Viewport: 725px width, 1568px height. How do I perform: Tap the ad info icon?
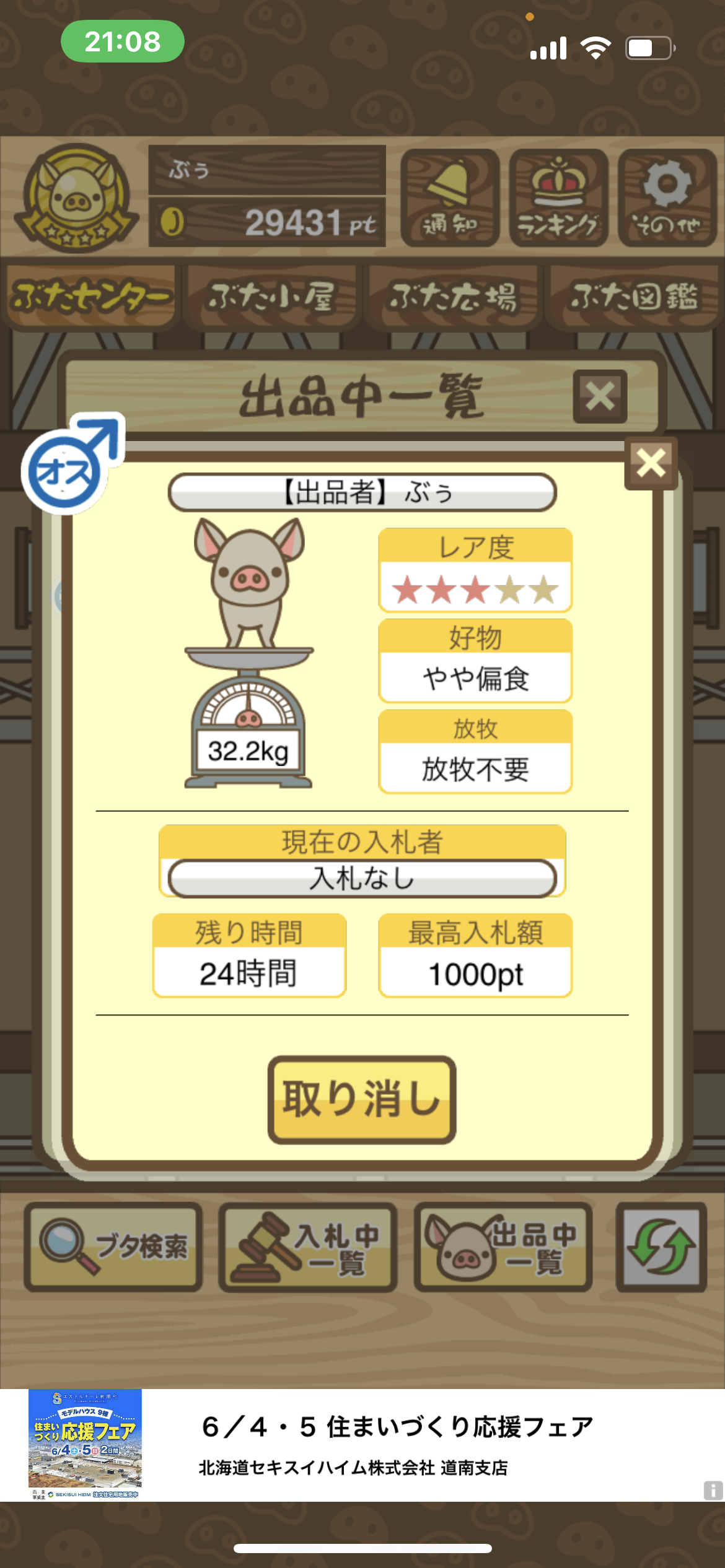713,1490
